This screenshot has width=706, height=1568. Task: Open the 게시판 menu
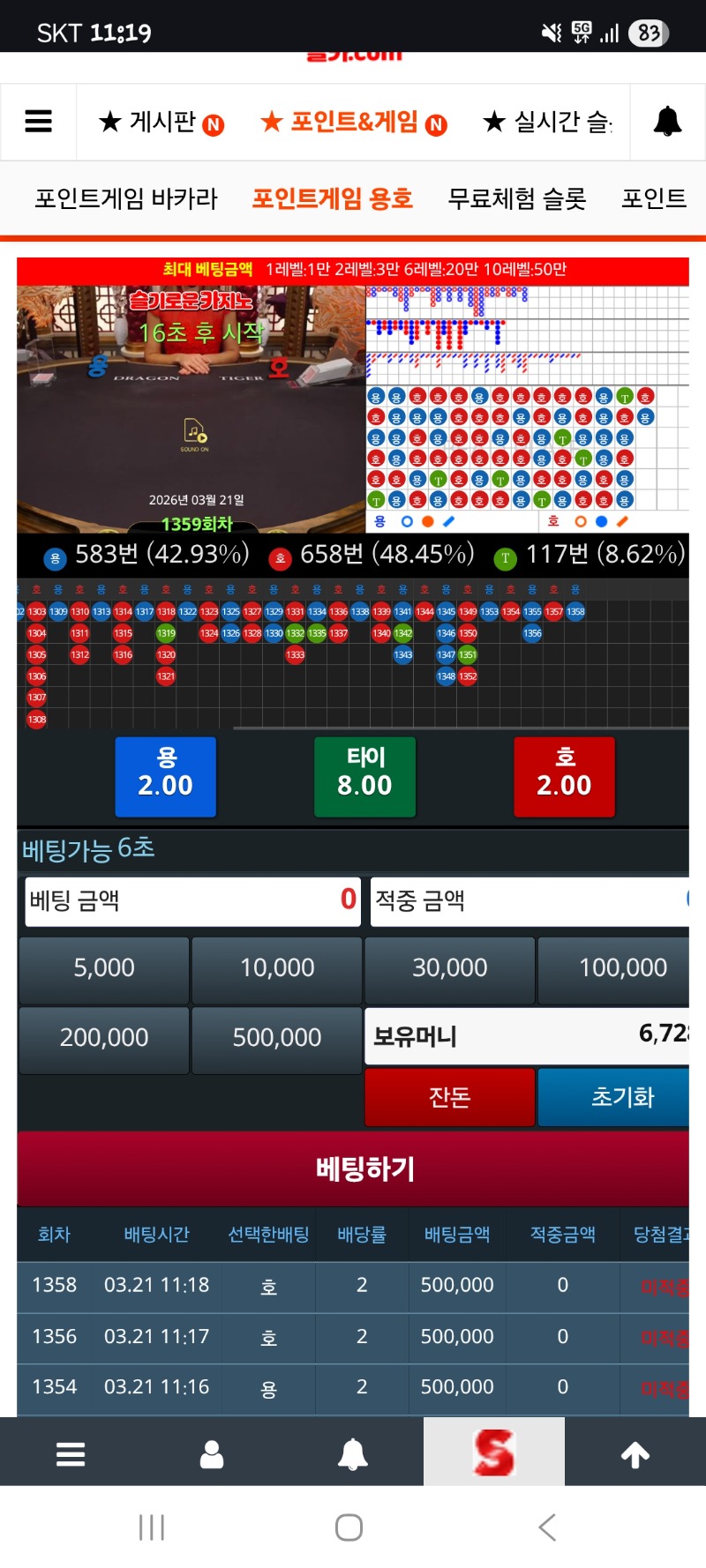coord(161,122)
